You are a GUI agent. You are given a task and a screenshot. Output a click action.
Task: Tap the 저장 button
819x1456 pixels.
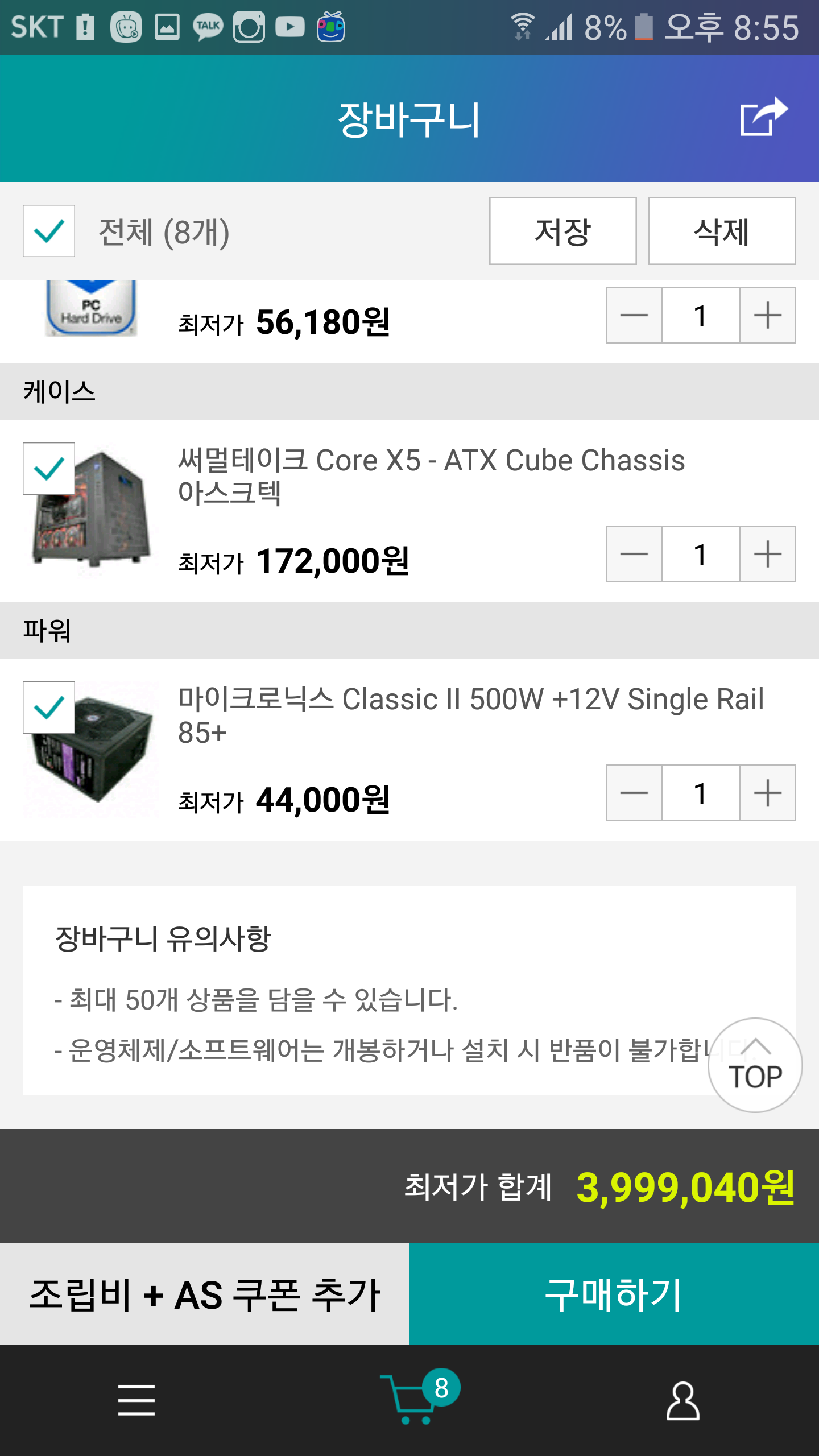[x=562, y=231]
